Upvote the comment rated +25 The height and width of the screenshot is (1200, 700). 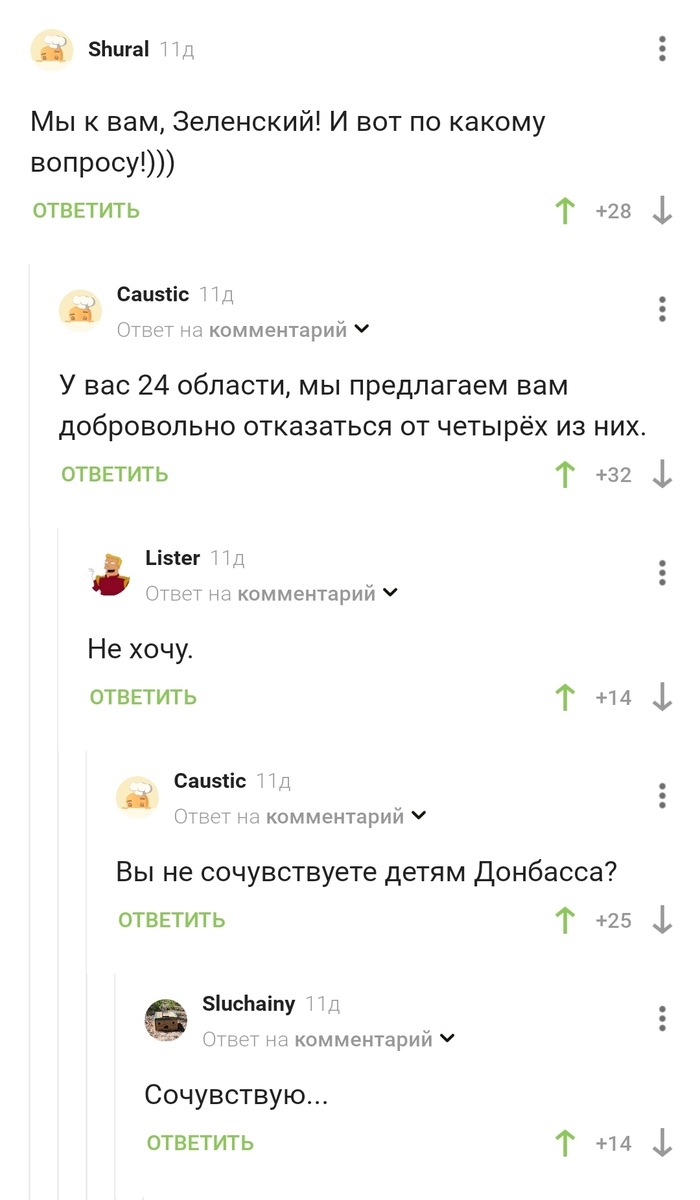pyautogui.click(x=565, y=921)
